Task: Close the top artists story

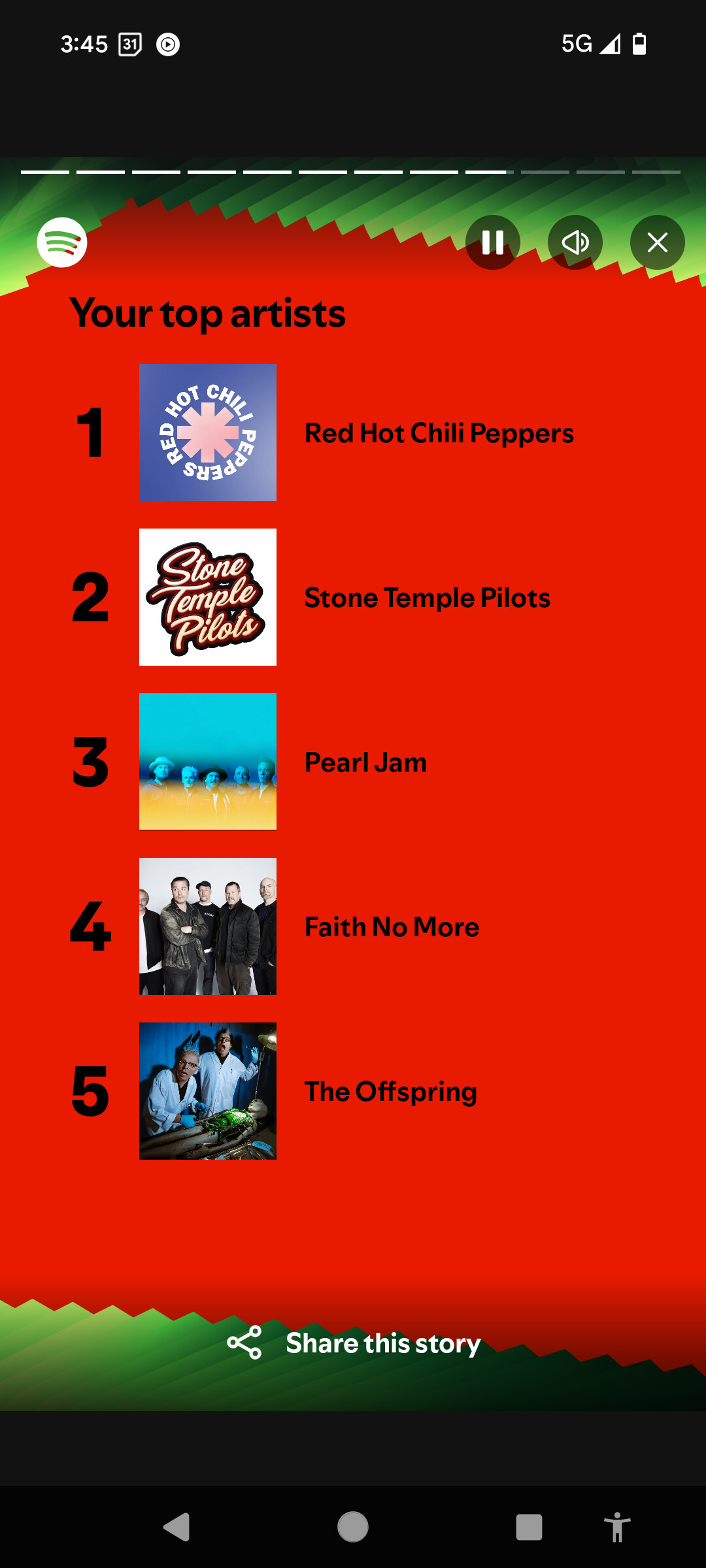Action: pyautogui.click(x=657, y=242)
